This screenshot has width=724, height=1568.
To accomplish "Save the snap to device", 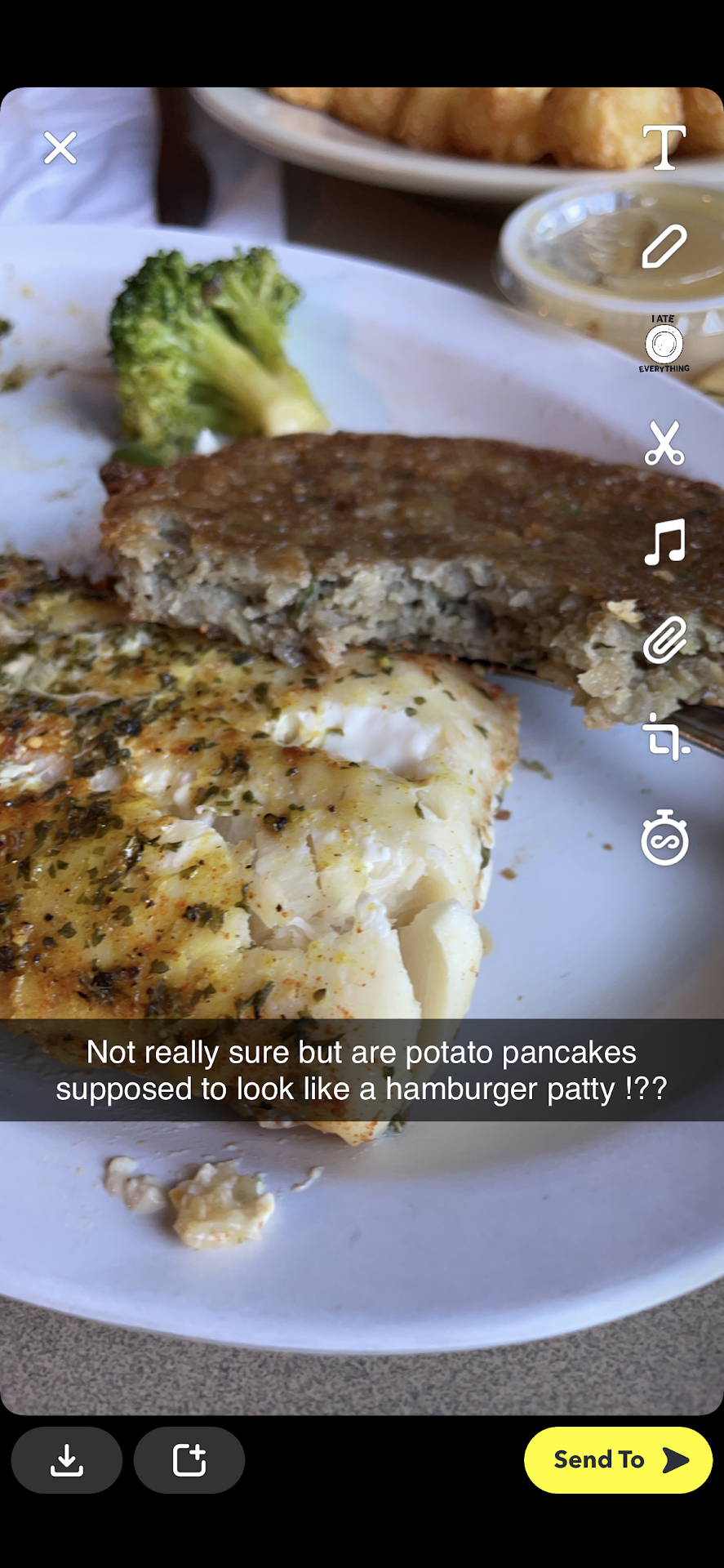I will tap(67, 1459).
